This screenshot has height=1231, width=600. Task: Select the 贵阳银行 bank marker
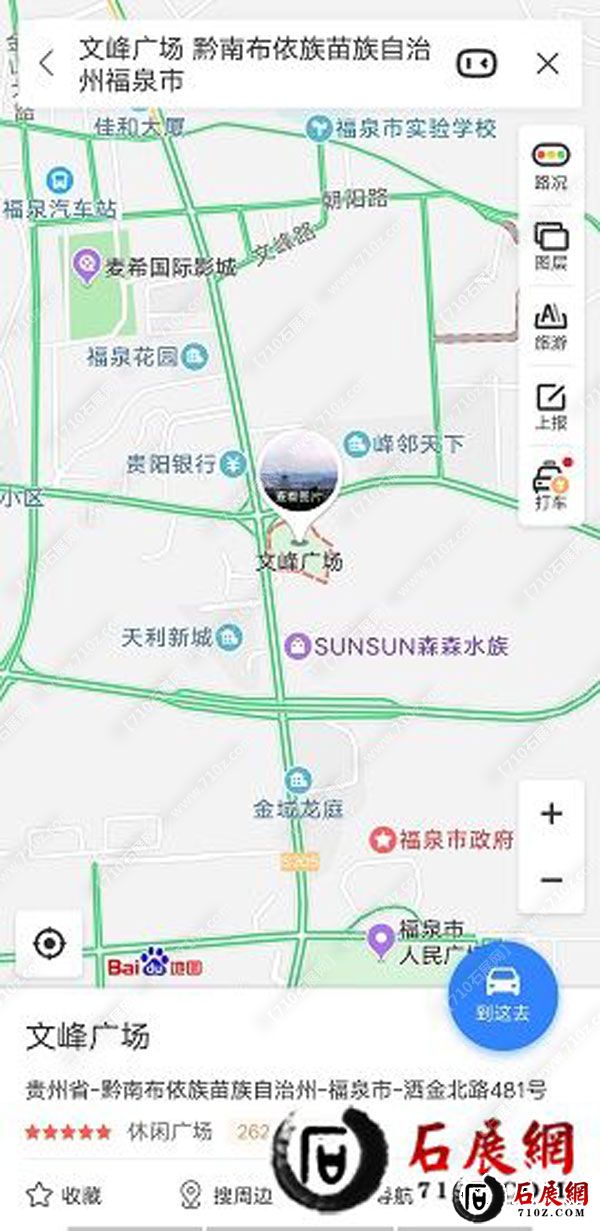234,464
